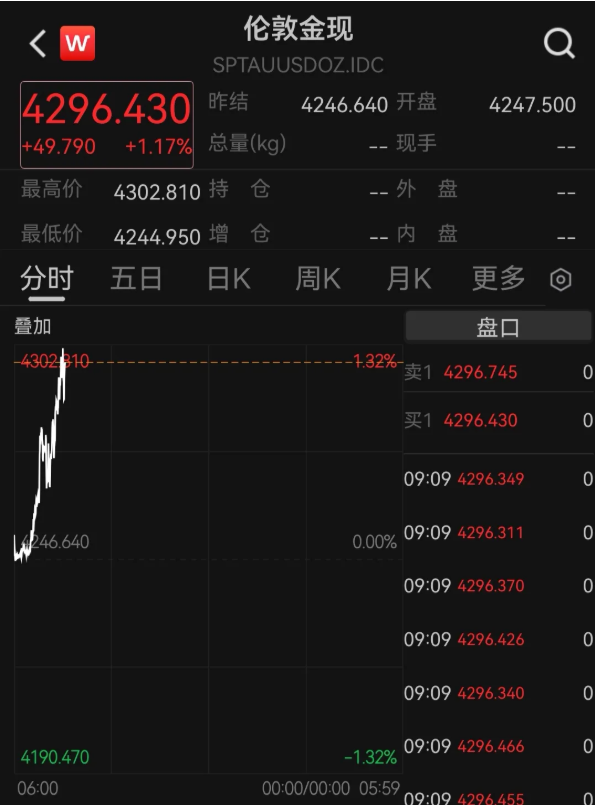View the 月K chart tab
The height and width of the screenshot is (805, 595).
[x=409, y=279]
